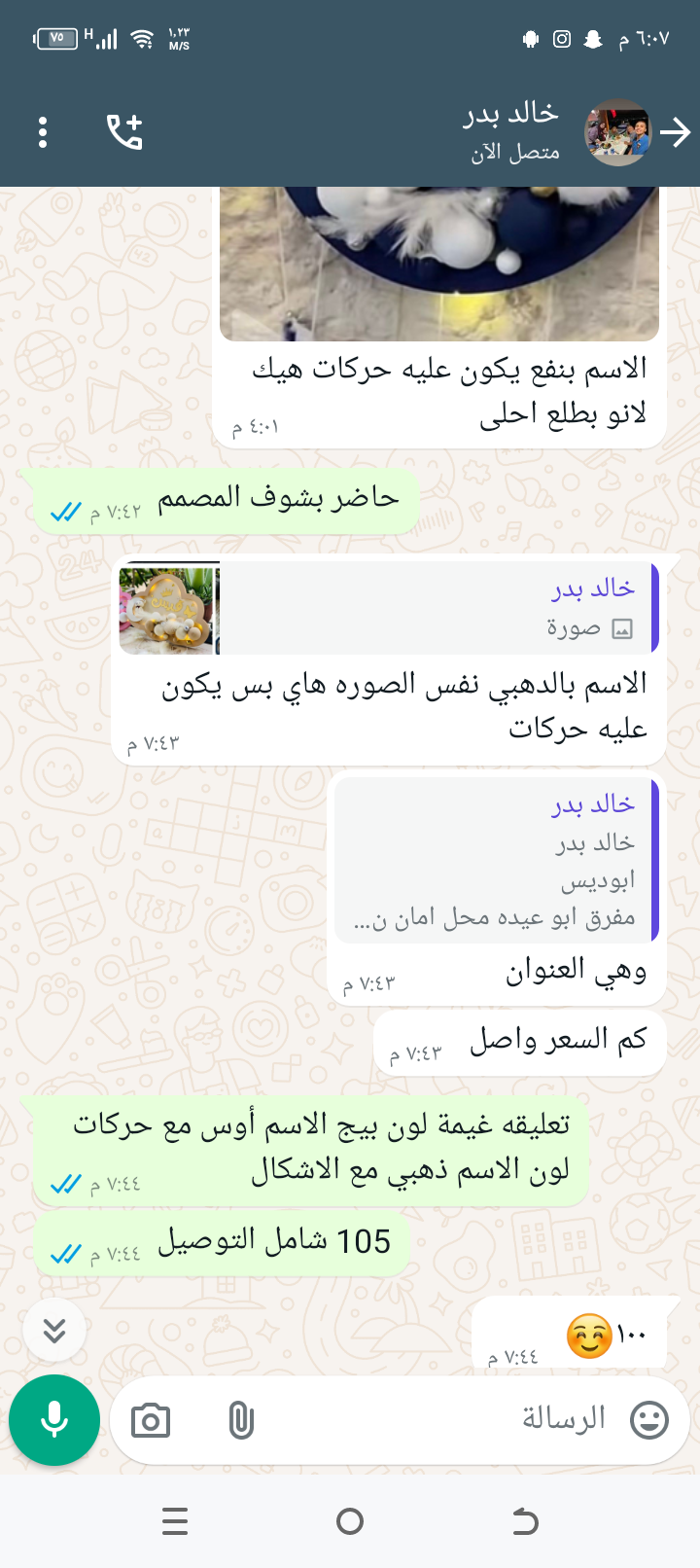Open the emoji picker
Screen dimensions: 700x1568
pyautogui.click(x=649, y=1420)
